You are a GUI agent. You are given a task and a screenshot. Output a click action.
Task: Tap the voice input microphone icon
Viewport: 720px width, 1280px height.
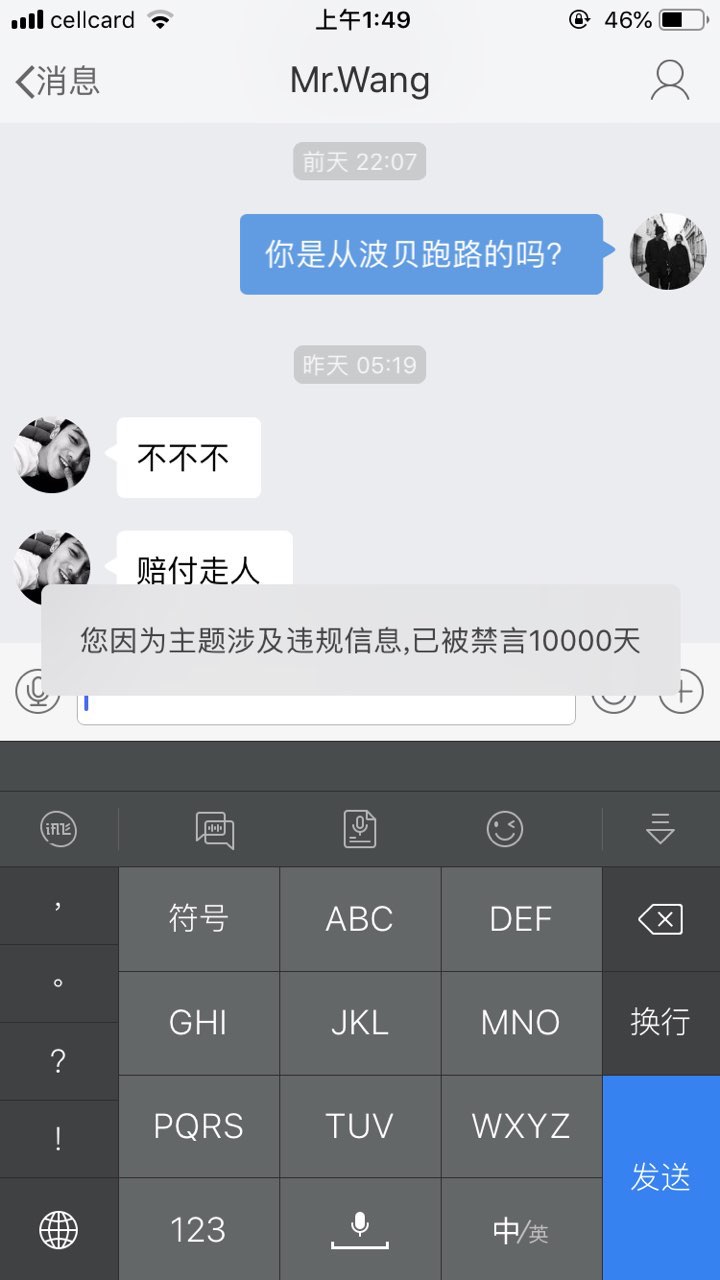[37, 691]
